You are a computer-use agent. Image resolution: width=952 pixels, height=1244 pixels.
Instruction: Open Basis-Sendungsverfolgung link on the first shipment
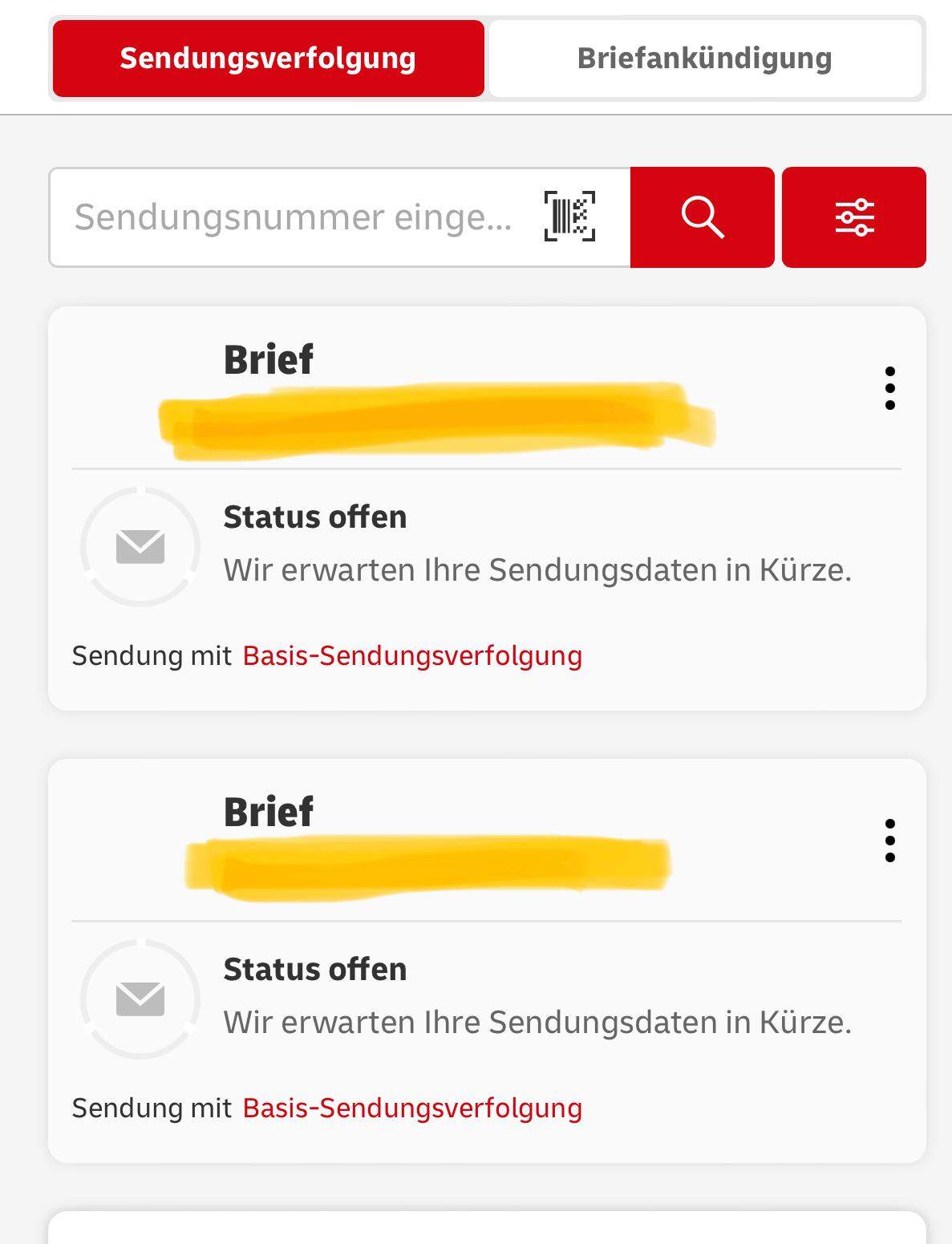coord(411,655)
